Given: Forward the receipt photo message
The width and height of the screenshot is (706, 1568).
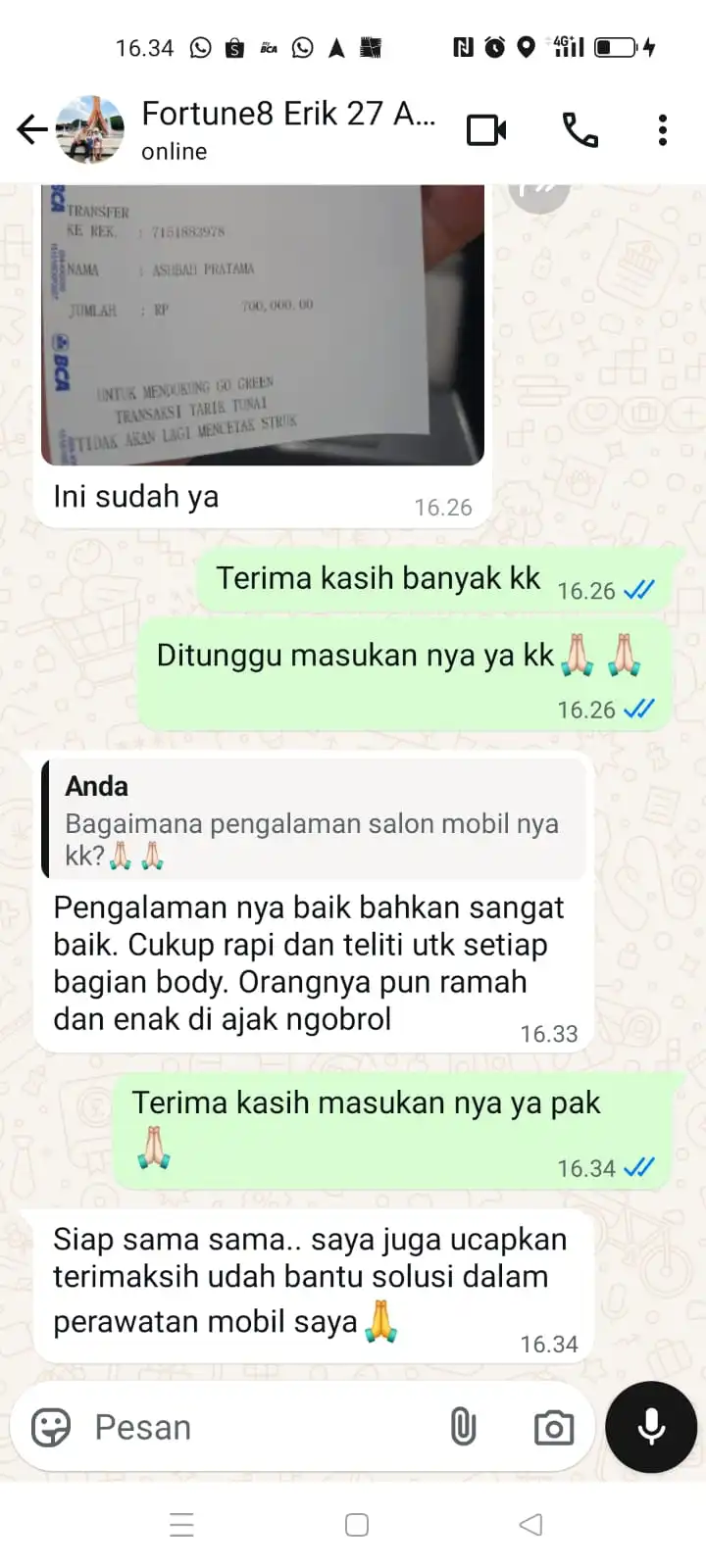Looking at the screenshot, I should click(x=538, y=193).
